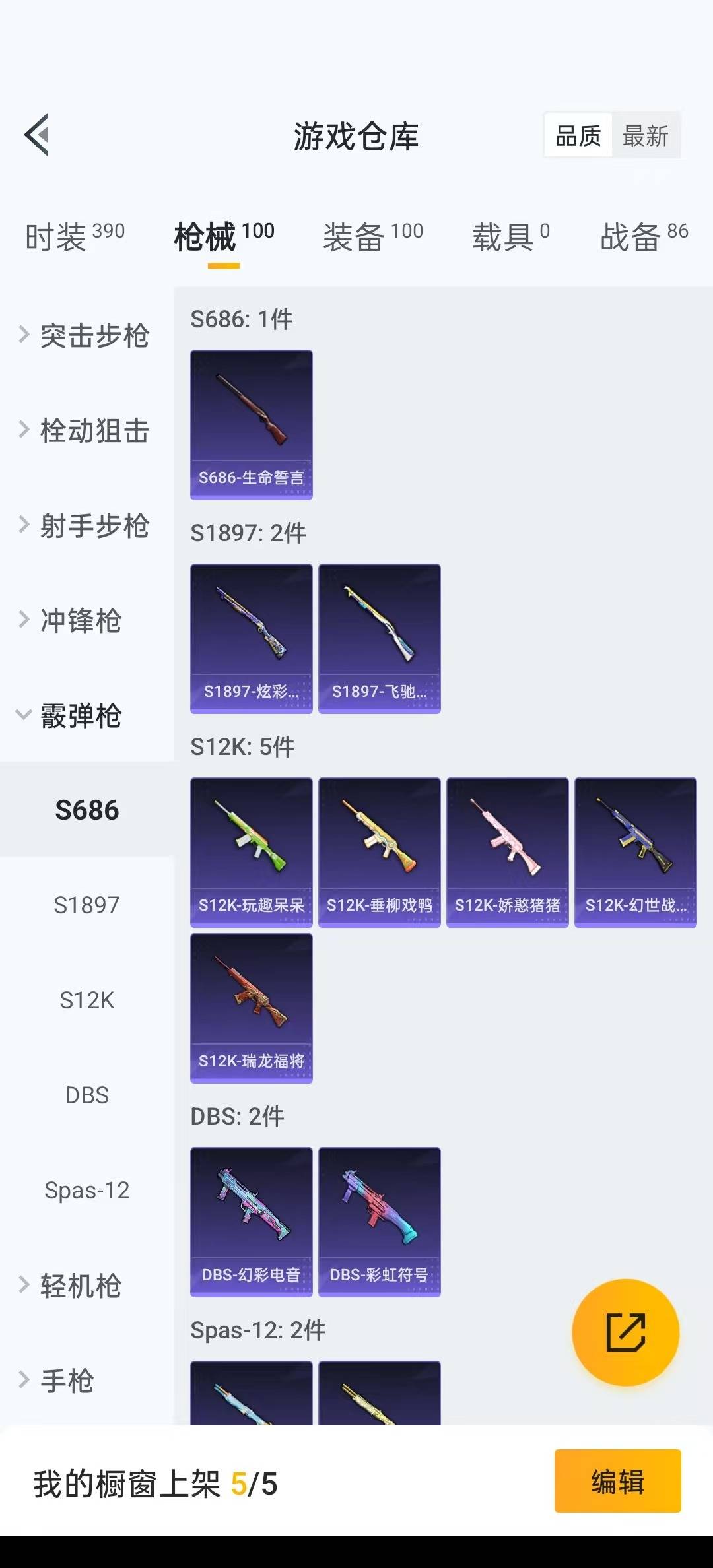The width and height of the screenshot is (713, 1568).
Task: Switch to the 时装 tab
Action: tap(74, 236)
